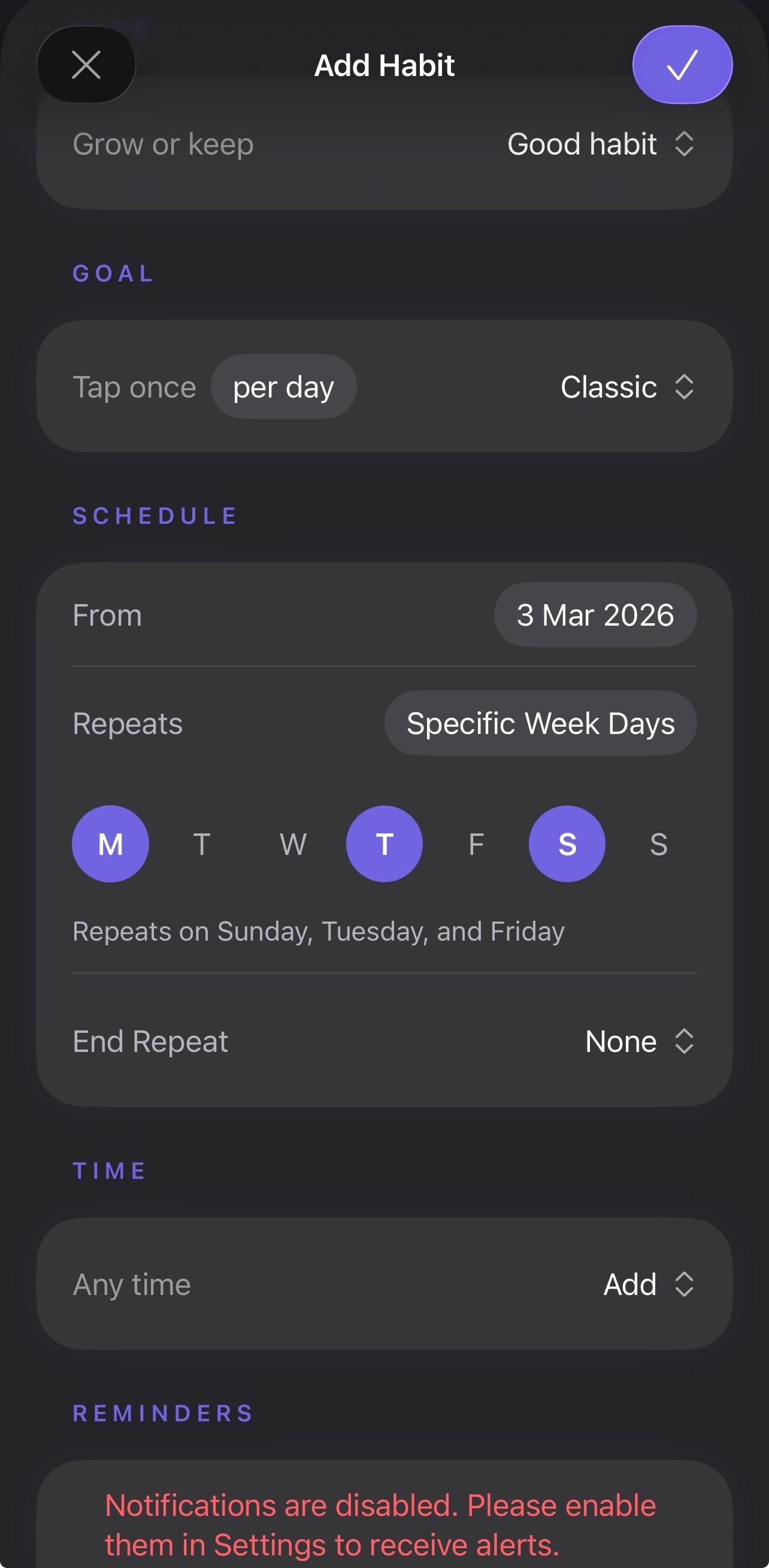Change the per day goal period
Screen dimensions: 769x1568
click(283, 387)
